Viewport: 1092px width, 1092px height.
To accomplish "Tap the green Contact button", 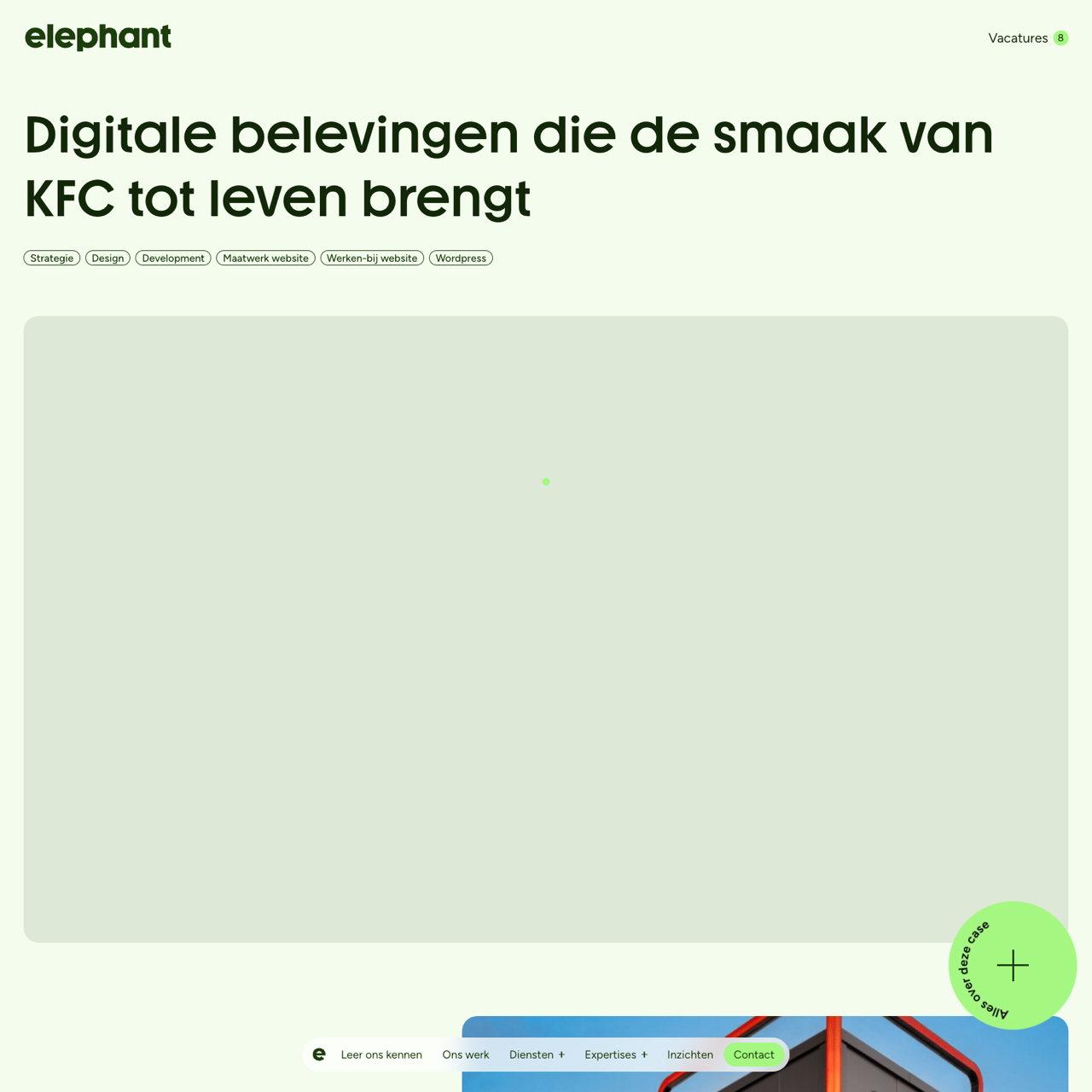I will click(754, 1055).
